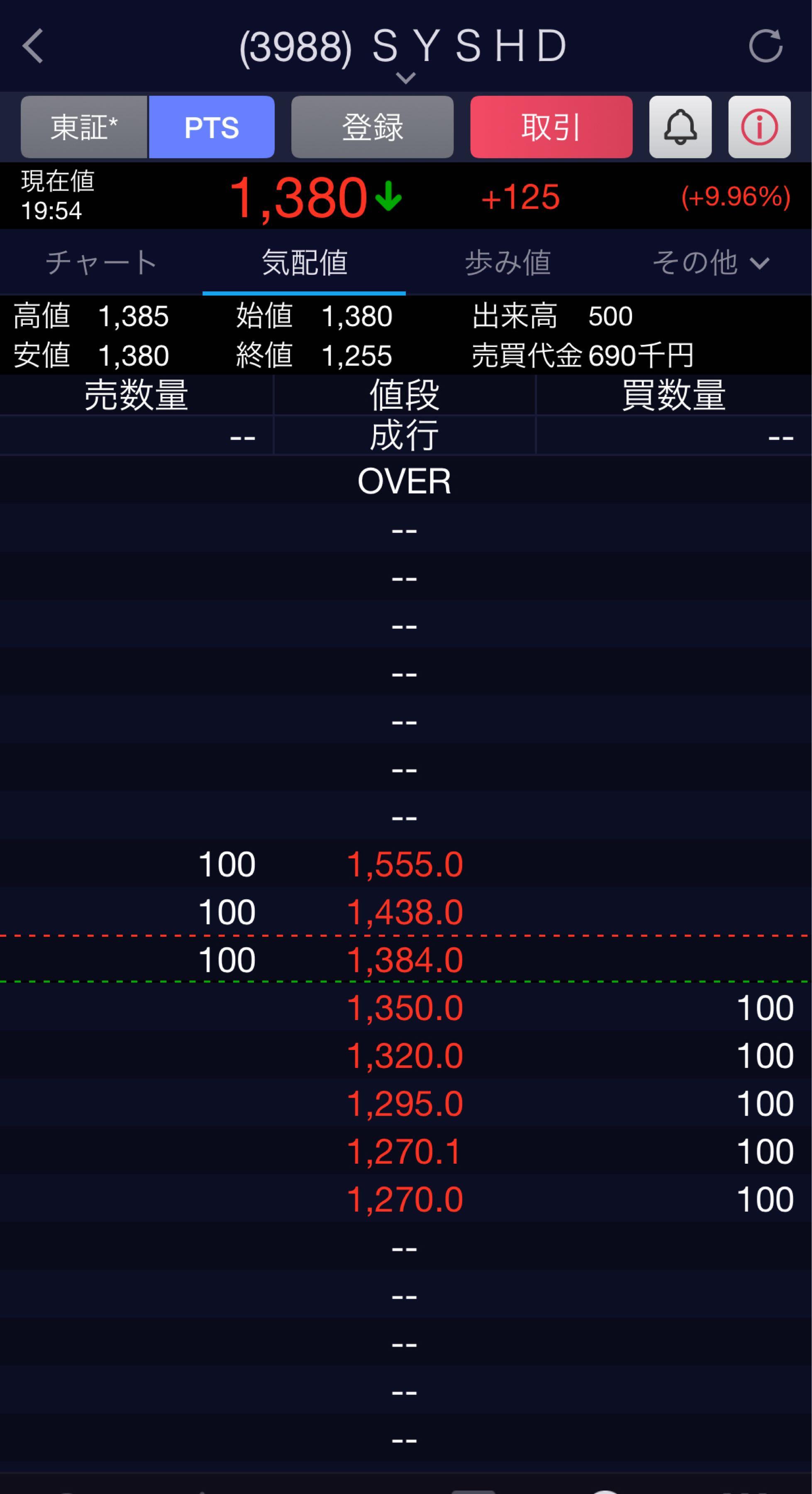Go back using the top-left arrow
812x1494 pixels.
pos(33,46)
